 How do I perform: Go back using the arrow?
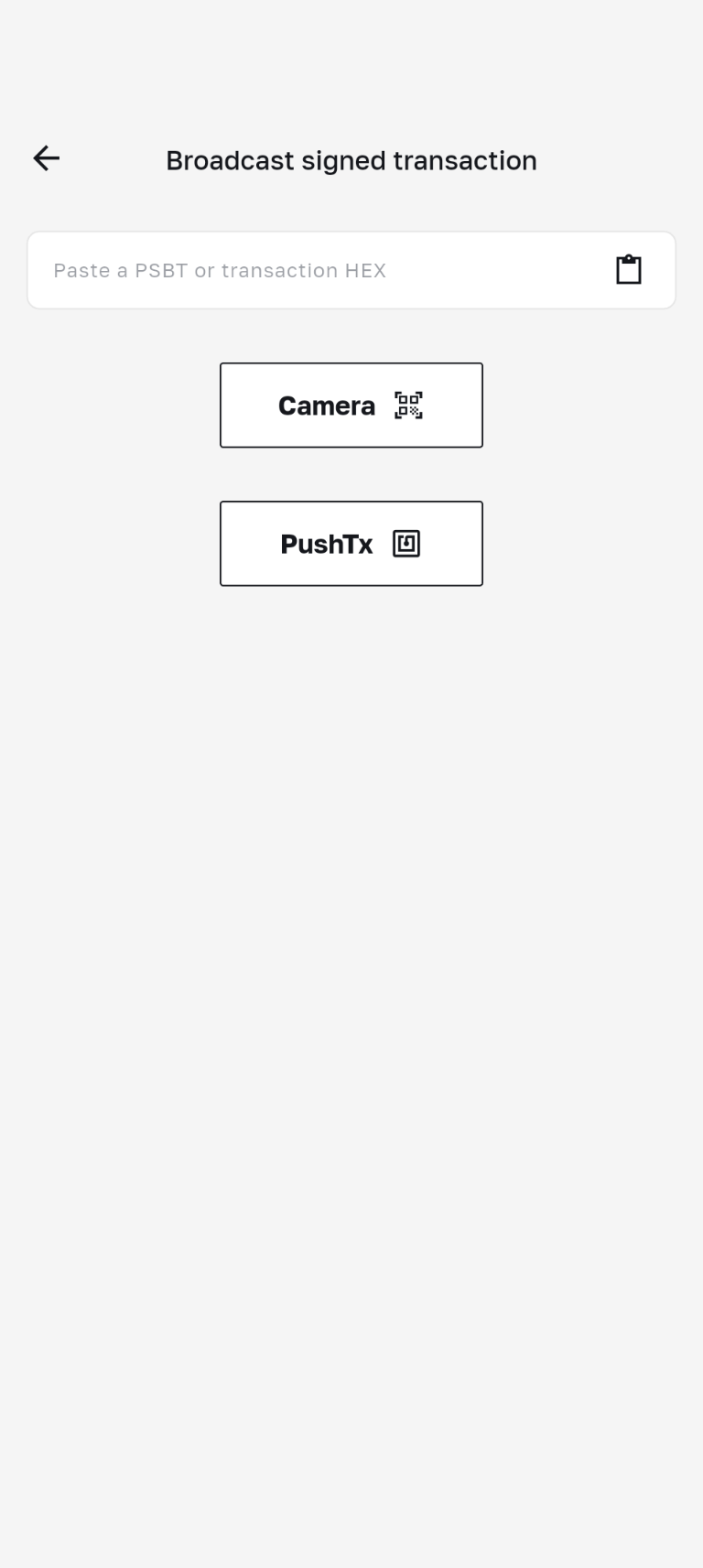click(x=46, y=158)
